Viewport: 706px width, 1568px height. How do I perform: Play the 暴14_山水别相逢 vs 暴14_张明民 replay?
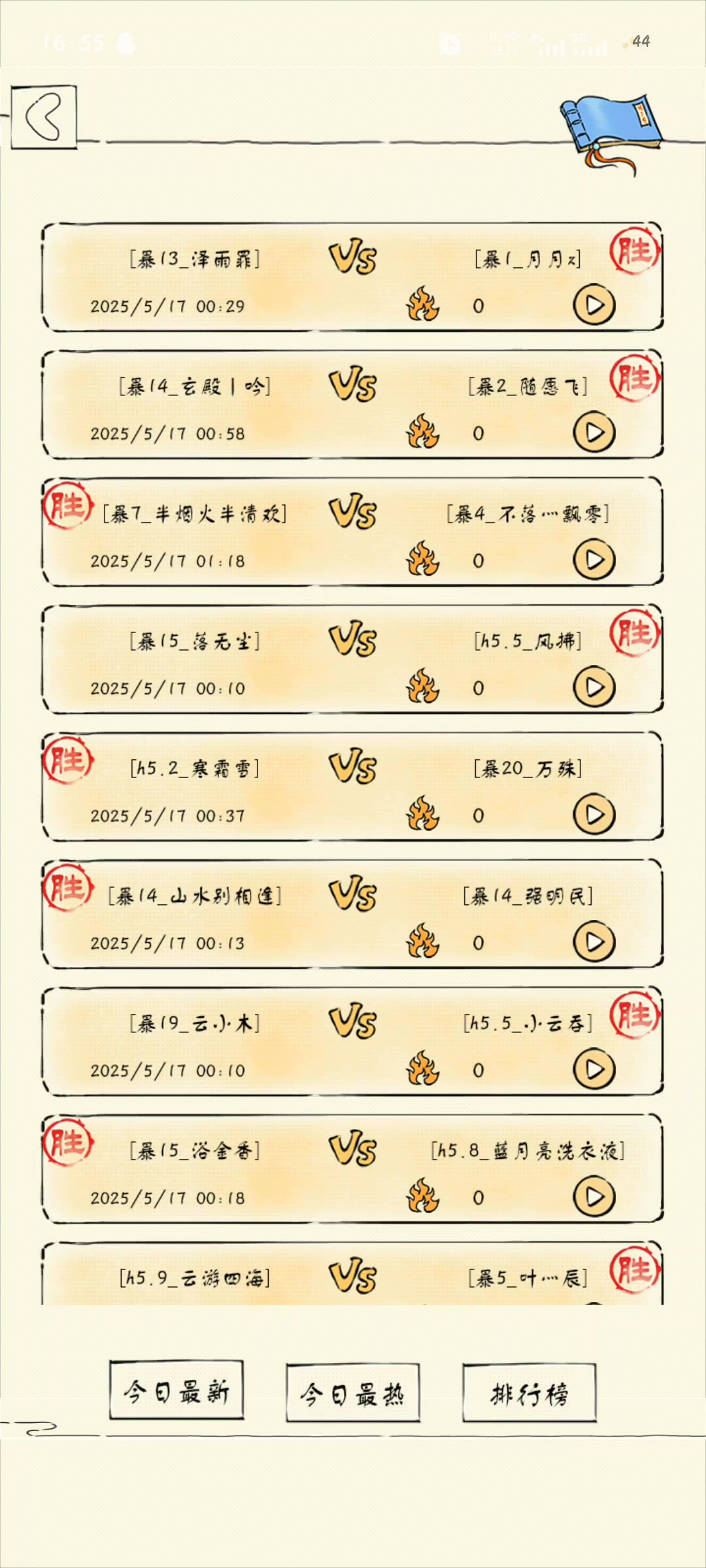[594, 942]
